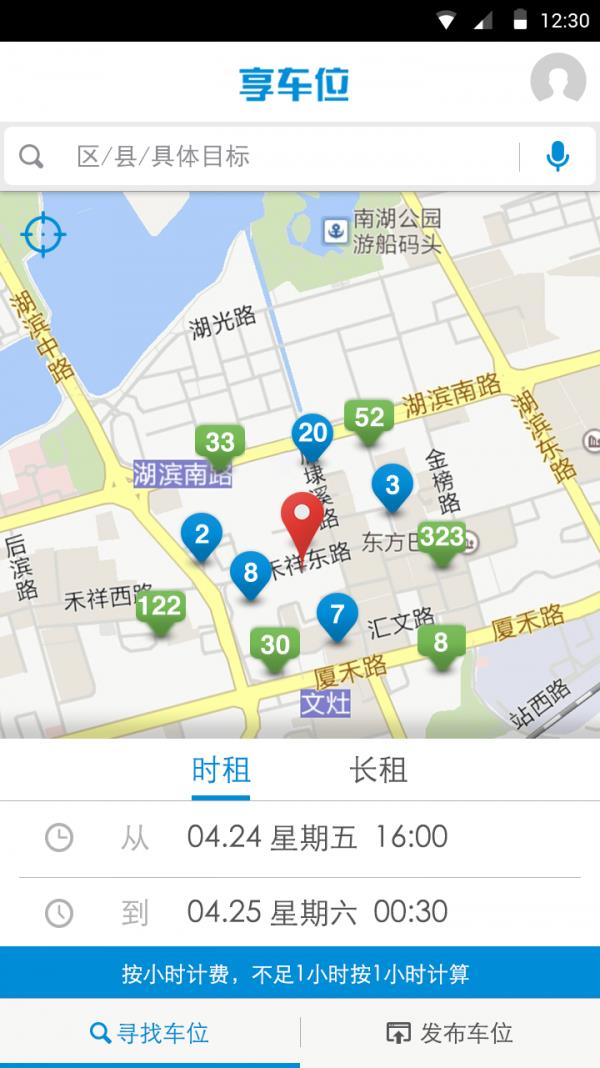Tap the blue marker showing 7
The image size is (600, 1068).
tap(337, 618)
